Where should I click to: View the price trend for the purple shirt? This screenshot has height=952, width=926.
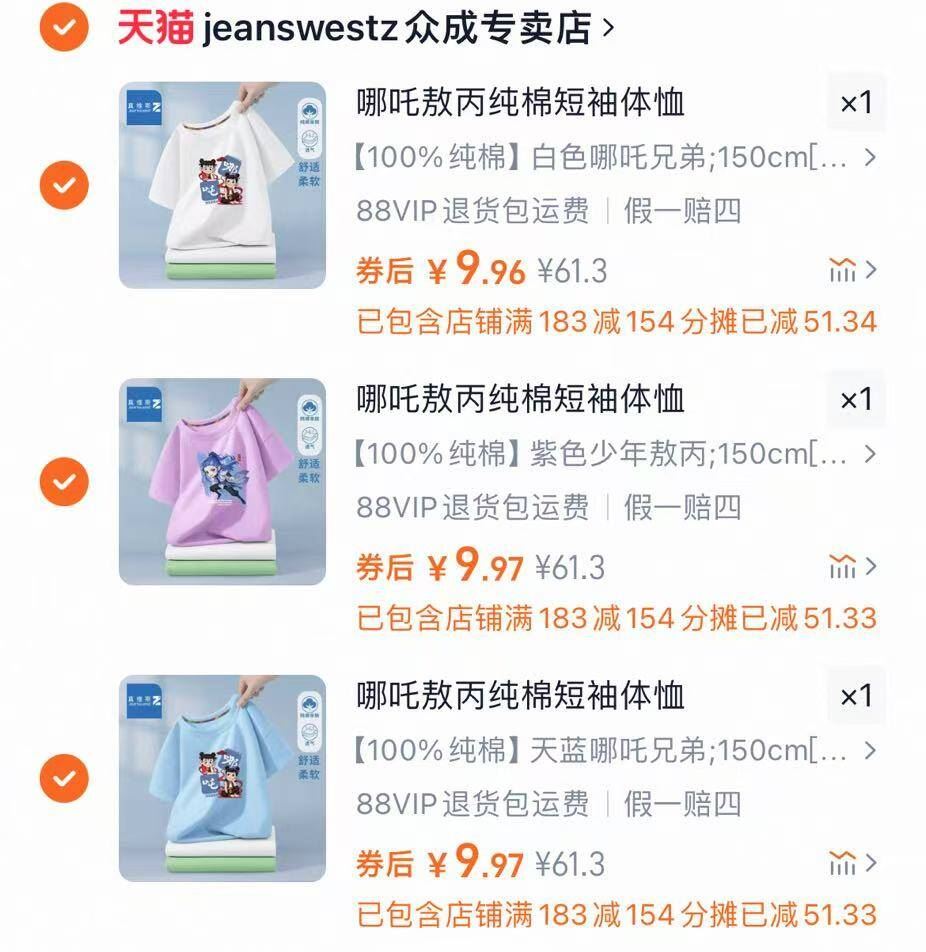[x=851, y=566]
